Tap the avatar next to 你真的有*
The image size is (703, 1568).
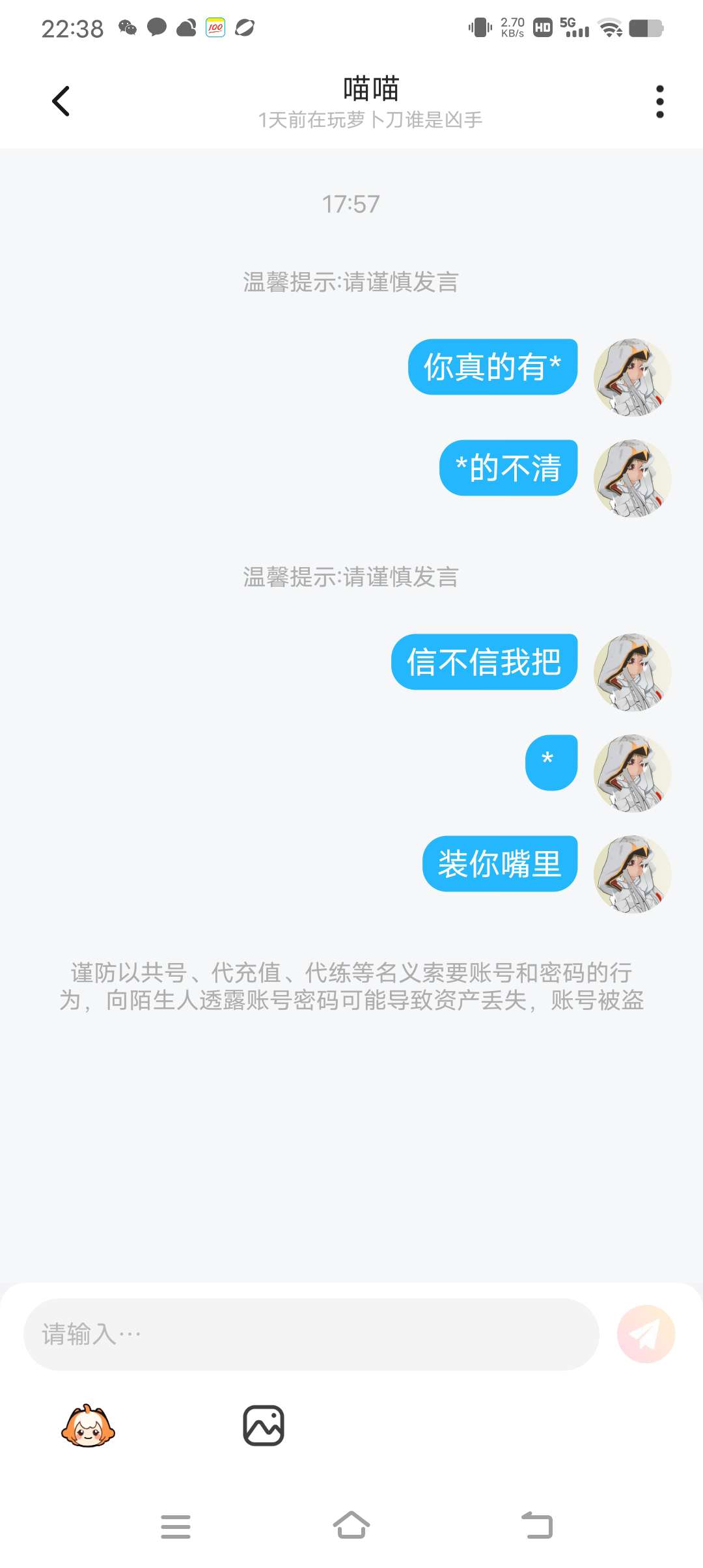coord(632,377)
